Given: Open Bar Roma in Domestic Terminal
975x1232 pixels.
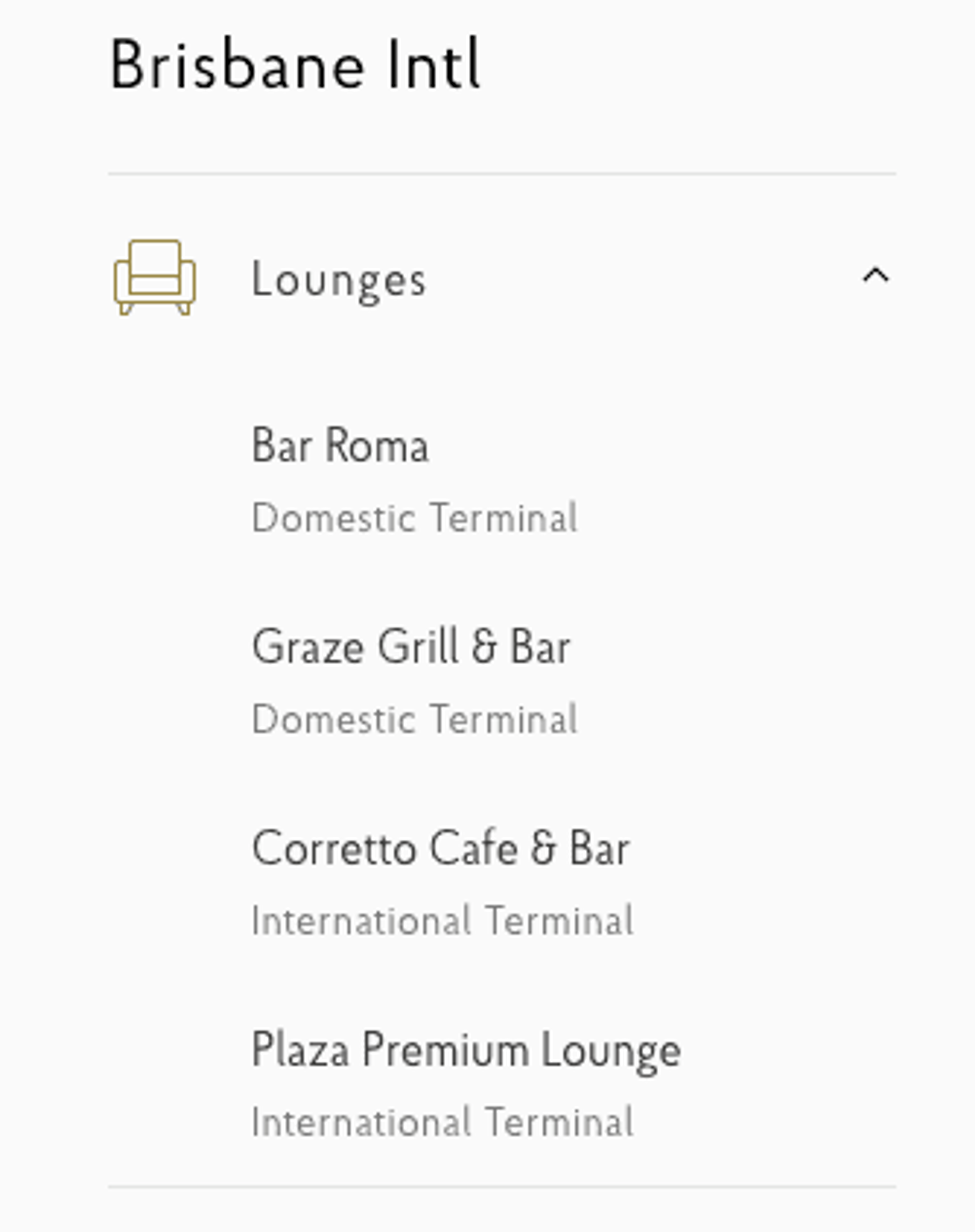Looking at the screenshot, I should (x=340, y=446).
